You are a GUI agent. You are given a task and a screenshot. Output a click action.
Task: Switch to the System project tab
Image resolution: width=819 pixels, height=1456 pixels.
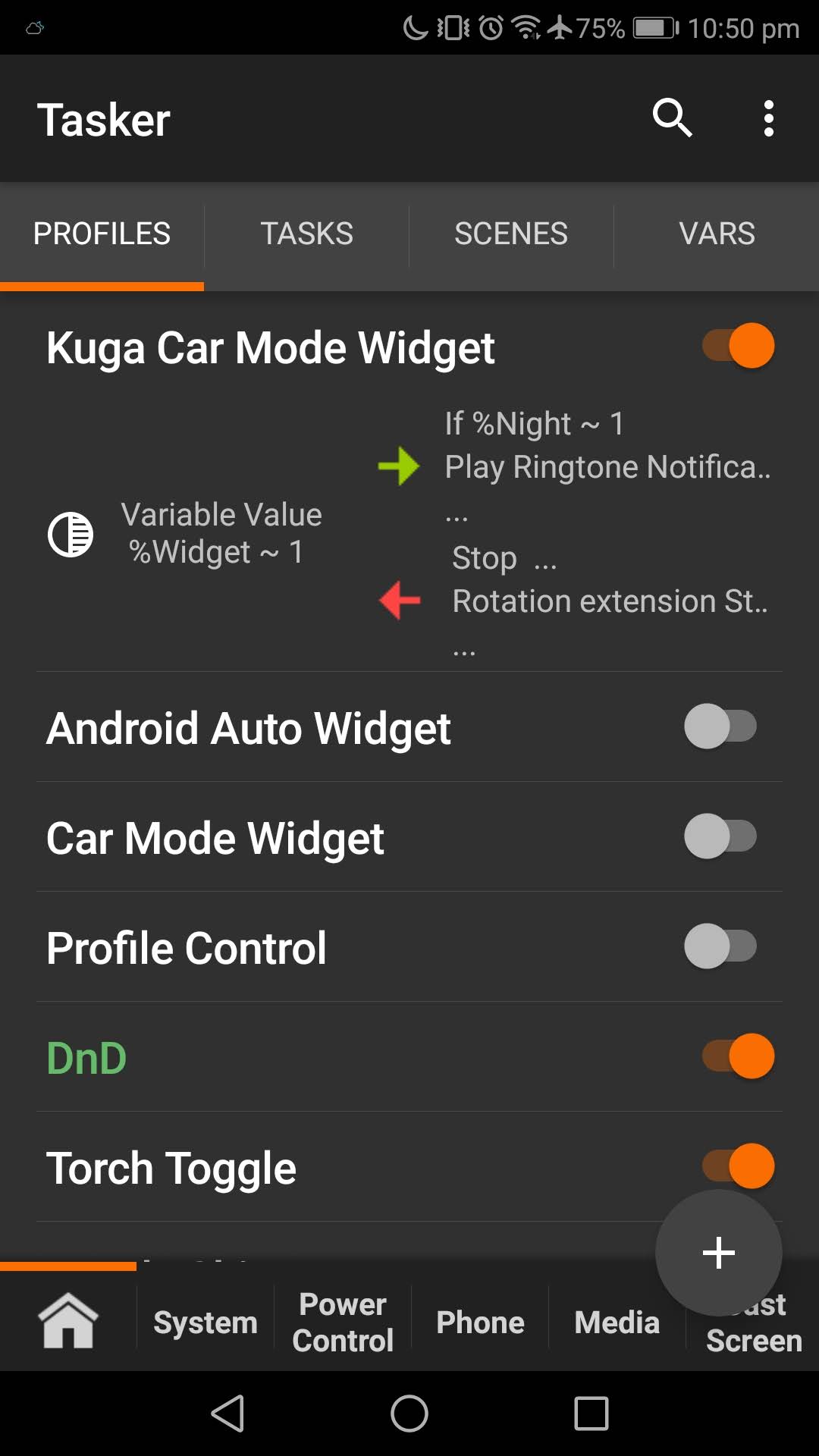pos(205,1323)
